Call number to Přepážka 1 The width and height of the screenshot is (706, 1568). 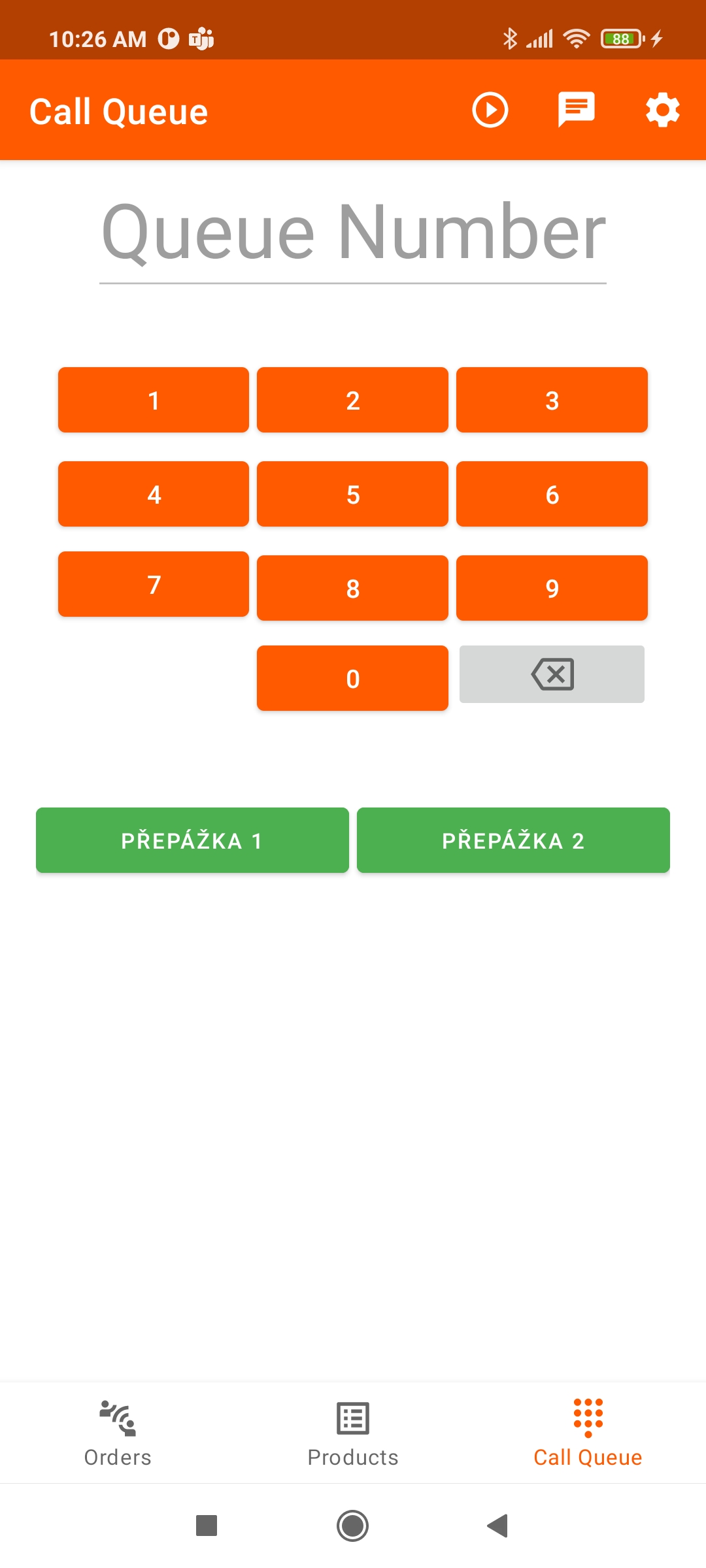pyautogui.click(x=192, y=840)
